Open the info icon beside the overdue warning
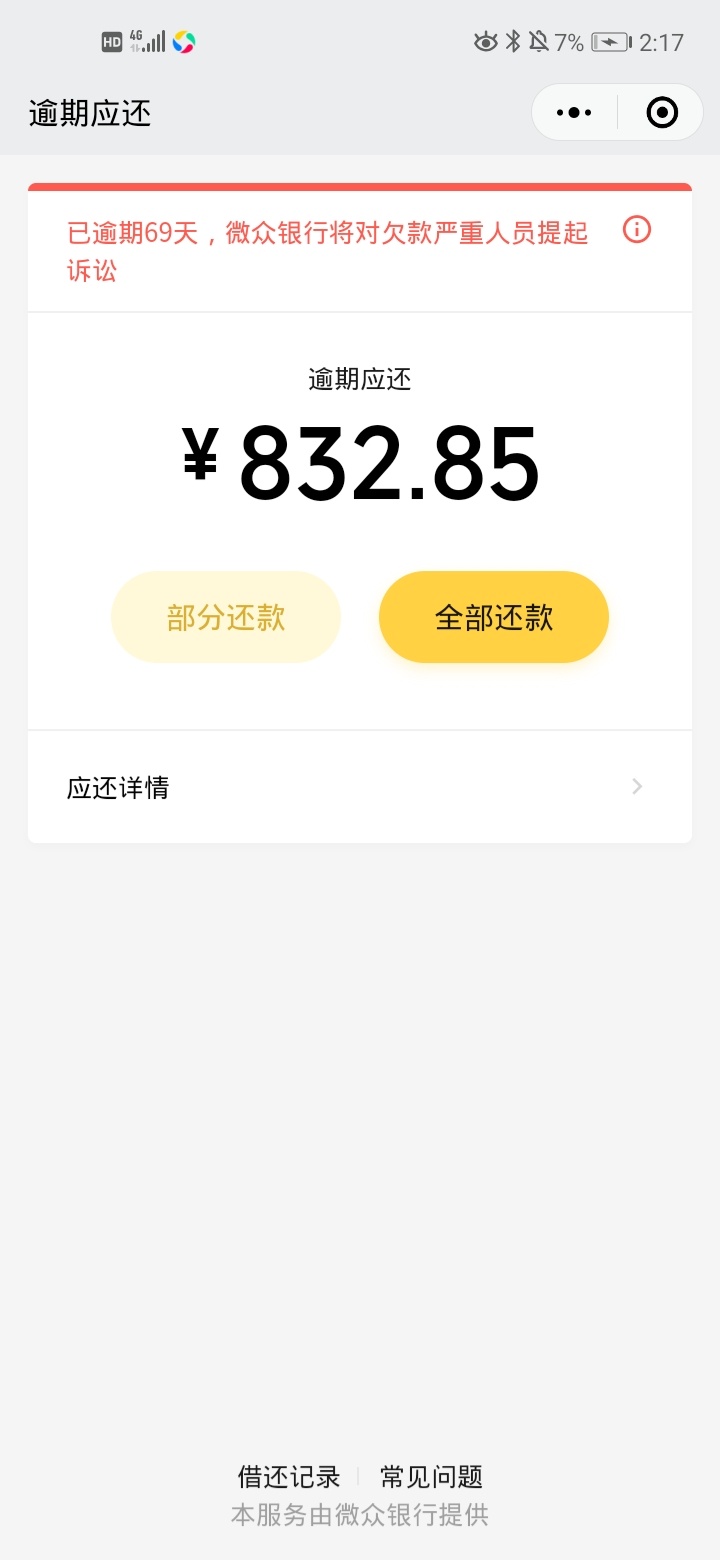Screen dimensions: 720x1560 pos(637,230)
